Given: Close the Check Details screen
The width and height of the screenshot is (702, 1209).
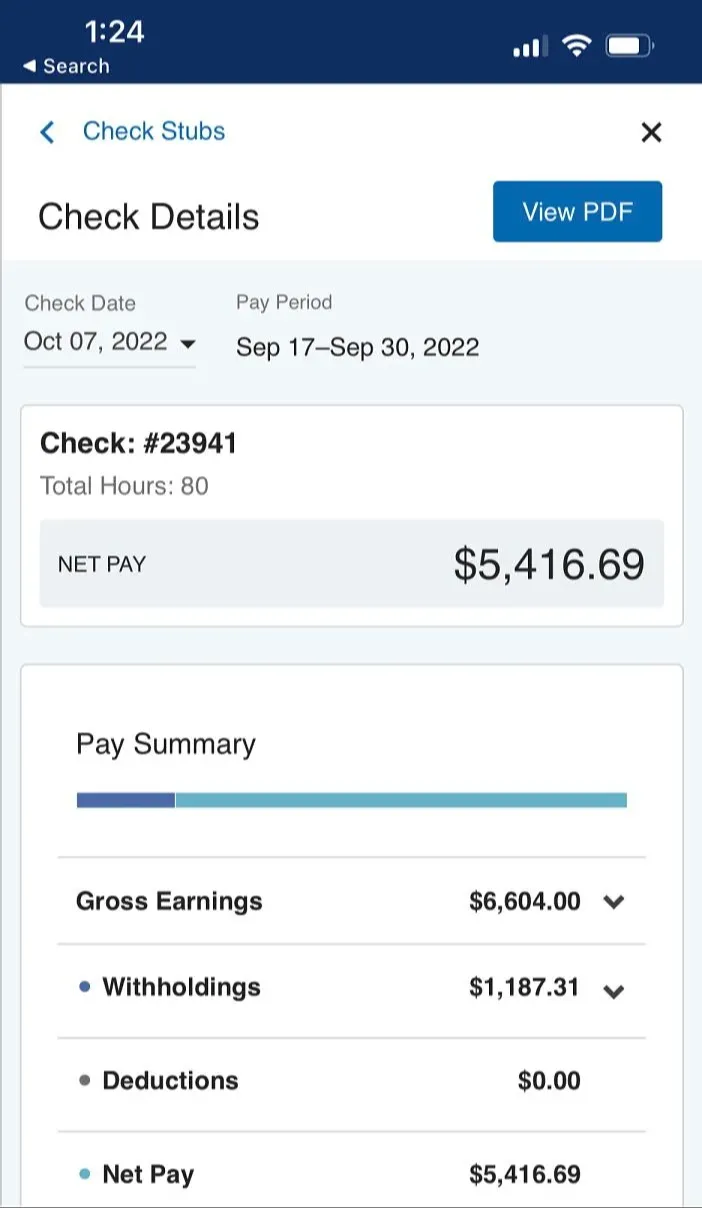Looking at the screenshot, I should pos(651,132).
